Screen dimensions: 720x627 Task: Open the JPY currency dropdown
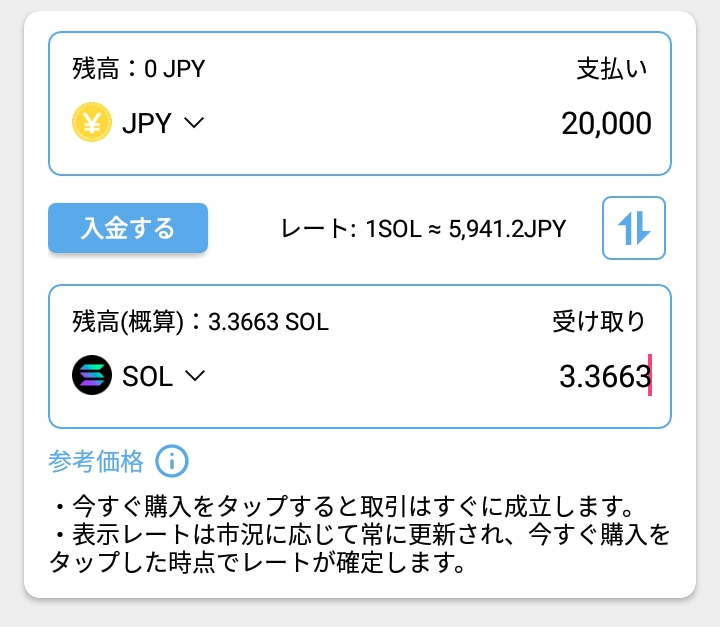[140, 123]
